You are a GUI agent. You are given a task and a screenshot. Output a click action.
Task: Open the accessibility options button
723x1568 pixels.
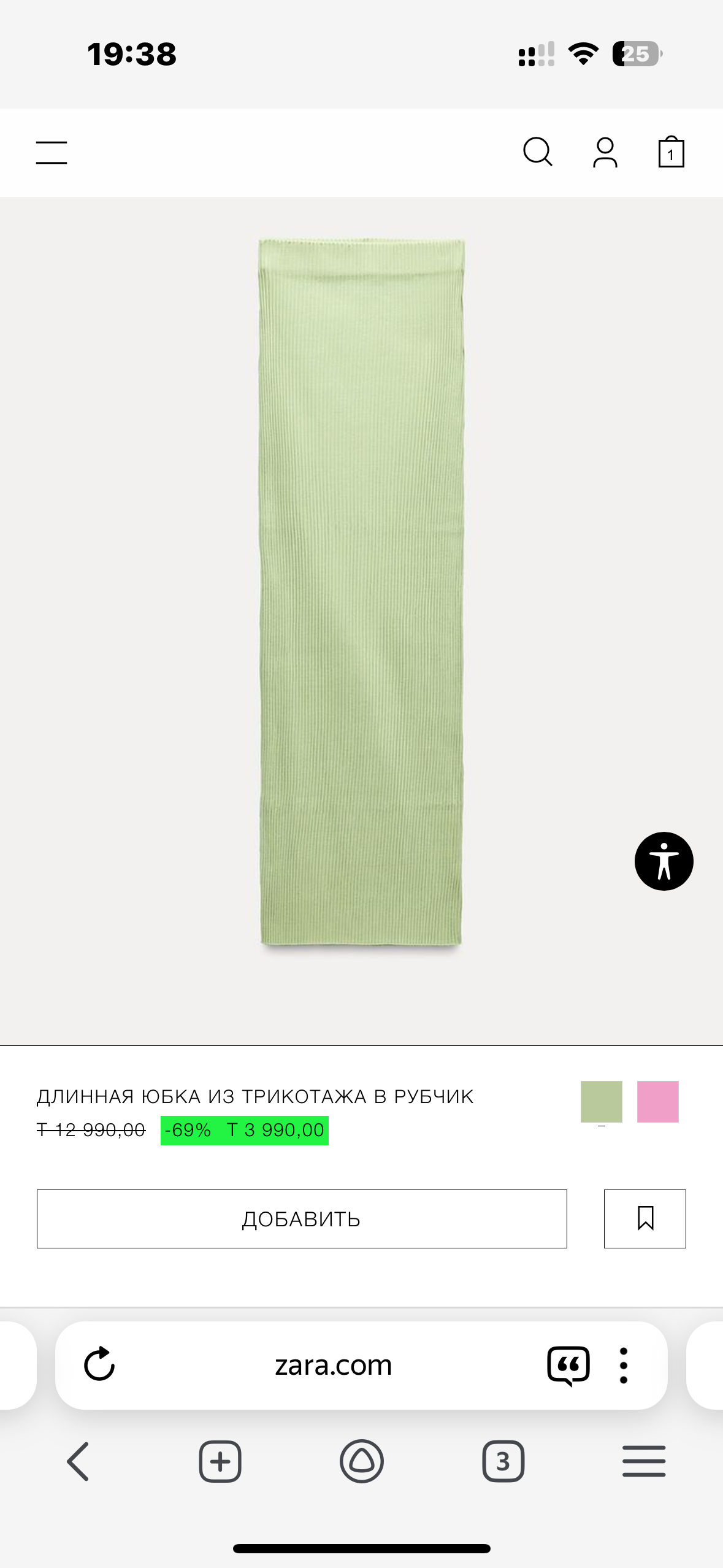664,861
